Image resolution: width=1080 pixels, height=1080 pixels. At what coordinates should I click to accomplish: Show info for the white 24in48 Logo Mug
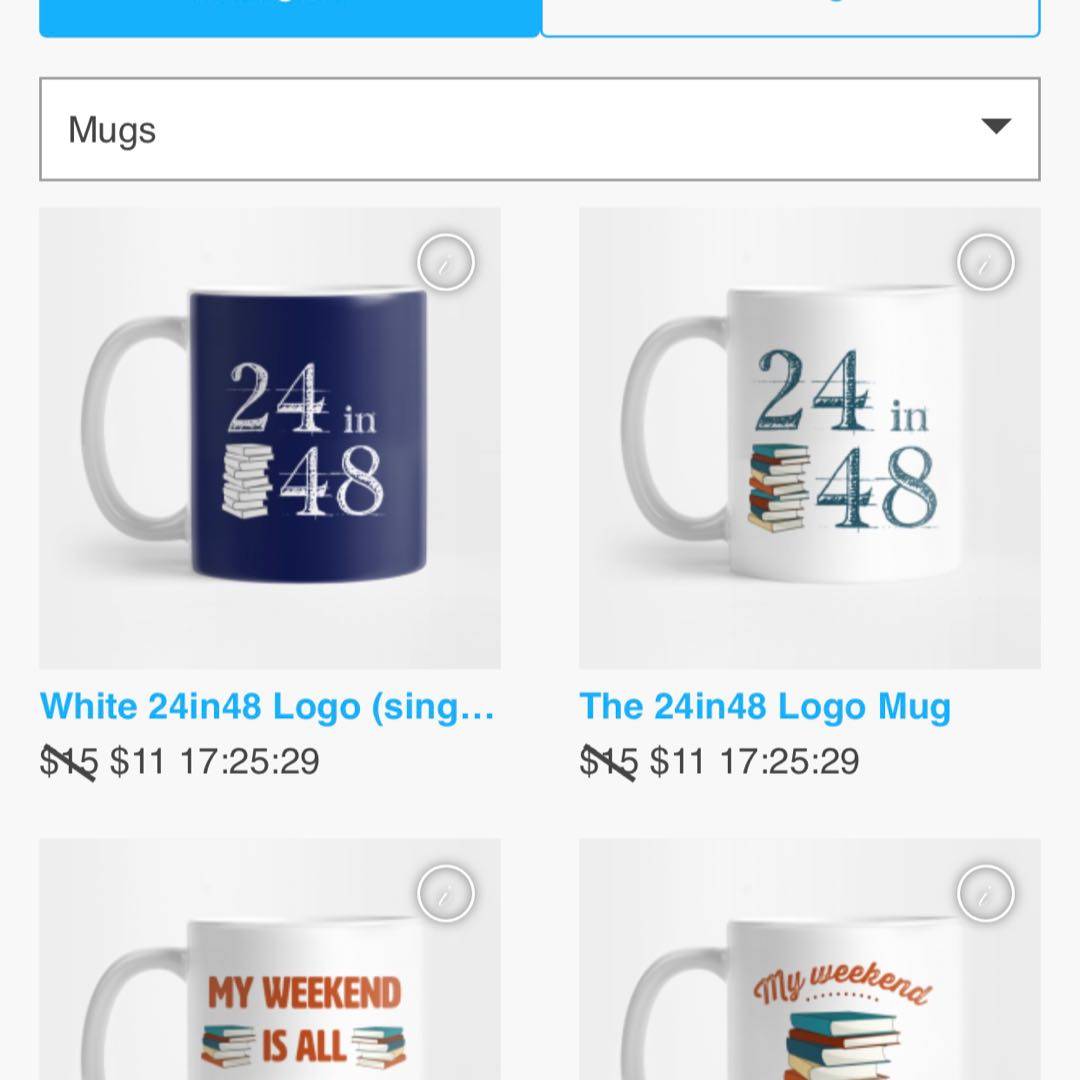pos(985,263)
